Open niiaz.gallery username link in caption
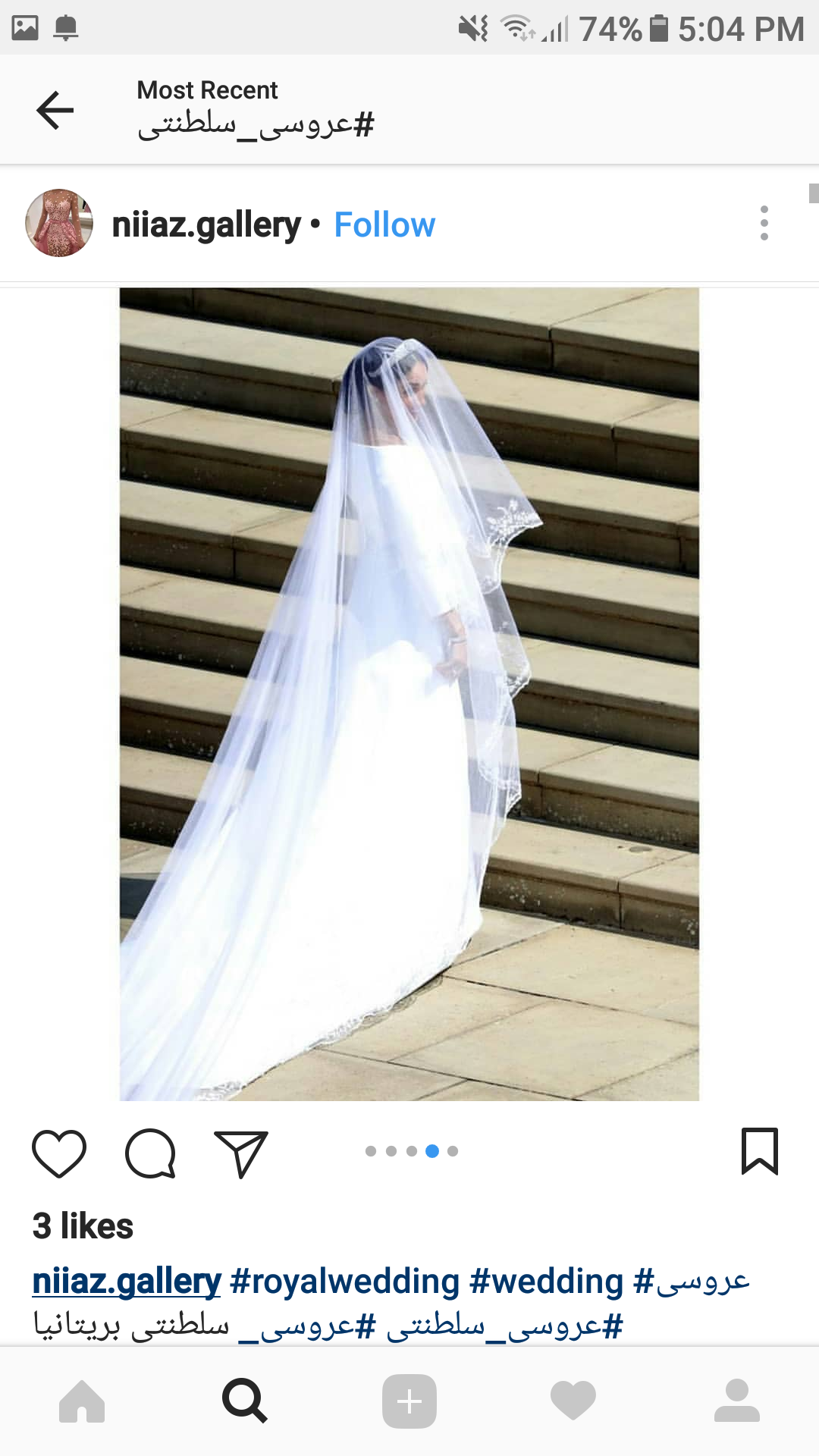Screen dimensions: 819x1456 point(126,1282)
